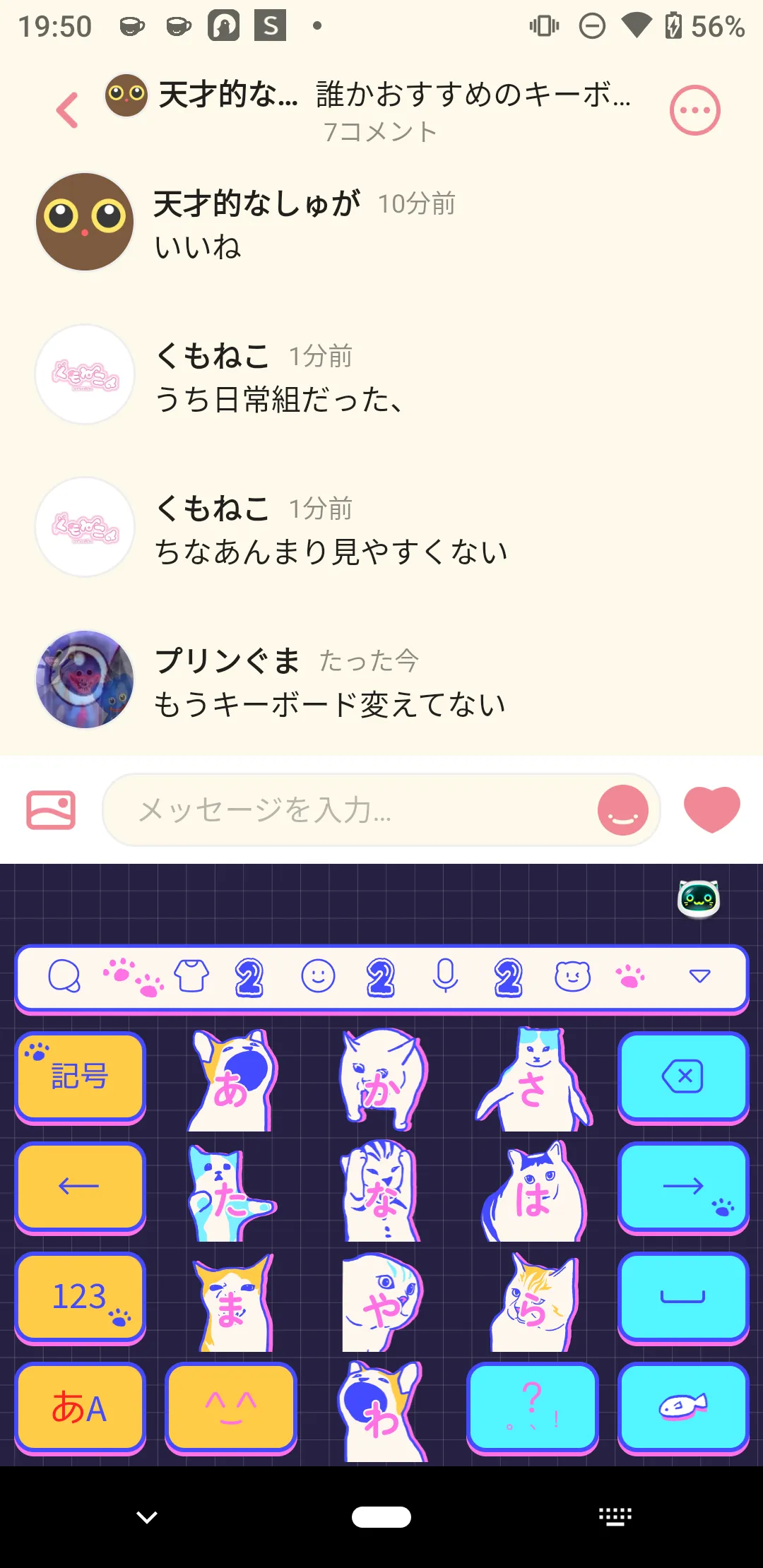Open the three-dot options menu
The height and width of the screenshot is (1568, 763).
694,110
